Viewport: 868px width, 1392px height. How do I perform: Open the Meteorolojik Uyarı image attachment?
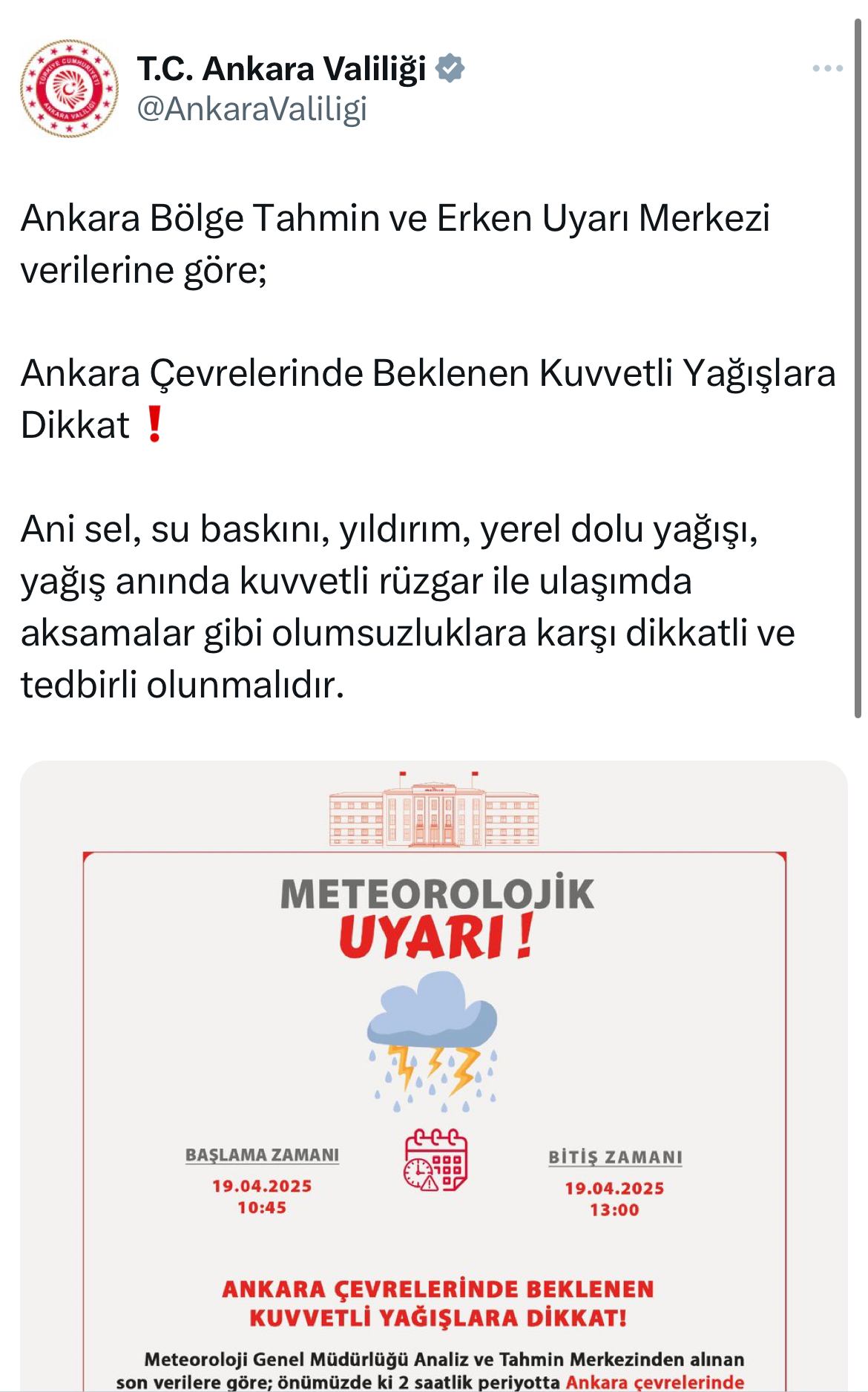[434, 1076]
